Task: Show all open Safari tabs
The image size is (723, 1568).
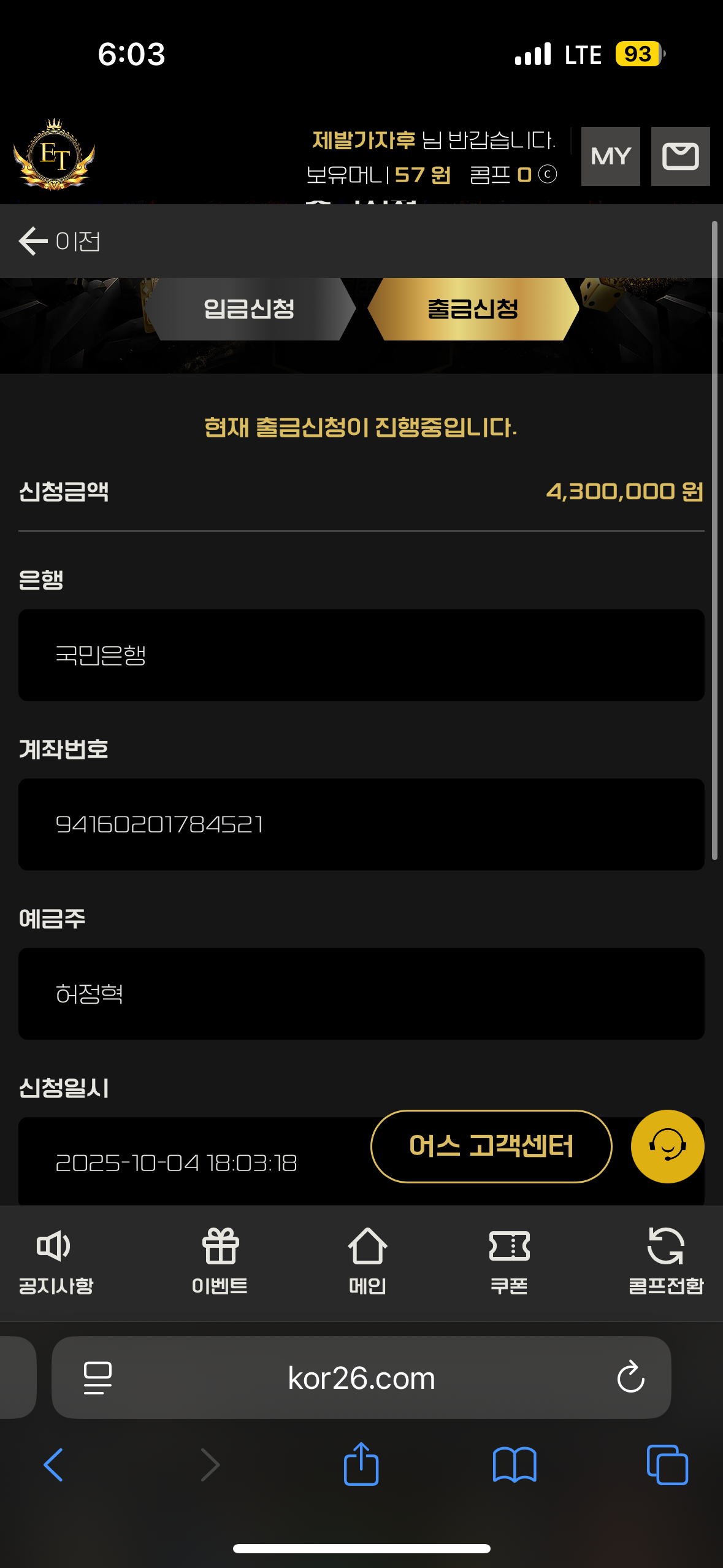Action: (x=667, y=1464)
